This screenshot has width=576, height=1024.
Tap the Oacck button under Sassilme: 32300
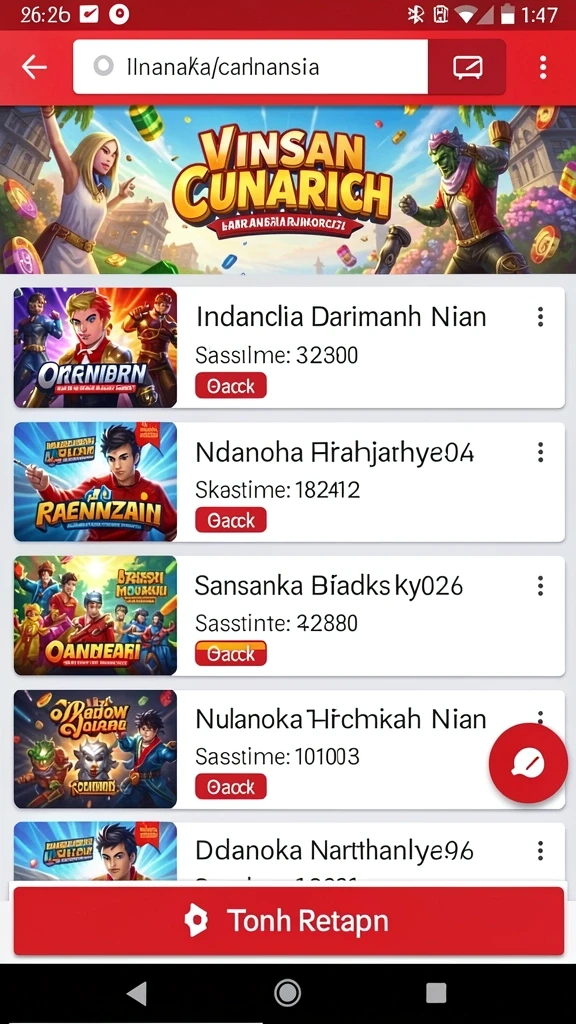(x=231, y=386)
